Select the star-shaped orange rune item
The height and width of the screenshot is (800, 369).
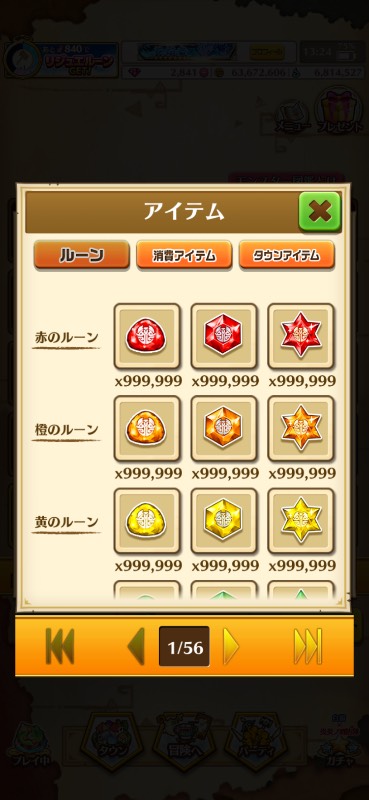pyautogui.click(x=301, y=429)
